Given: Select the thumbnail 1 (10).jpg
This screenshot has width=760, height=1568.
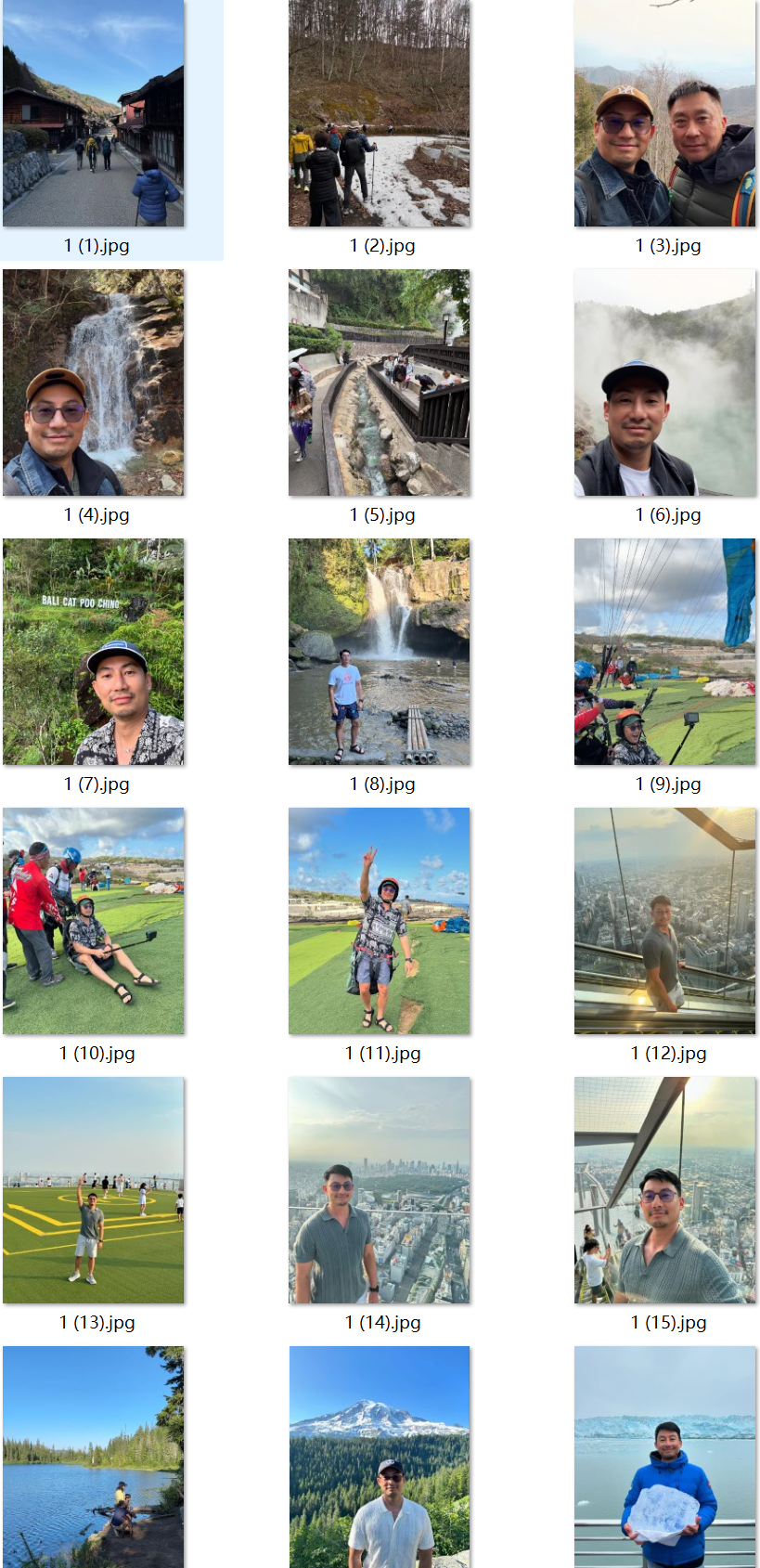Looking at the screenshot, I should [x=94, y=921].
